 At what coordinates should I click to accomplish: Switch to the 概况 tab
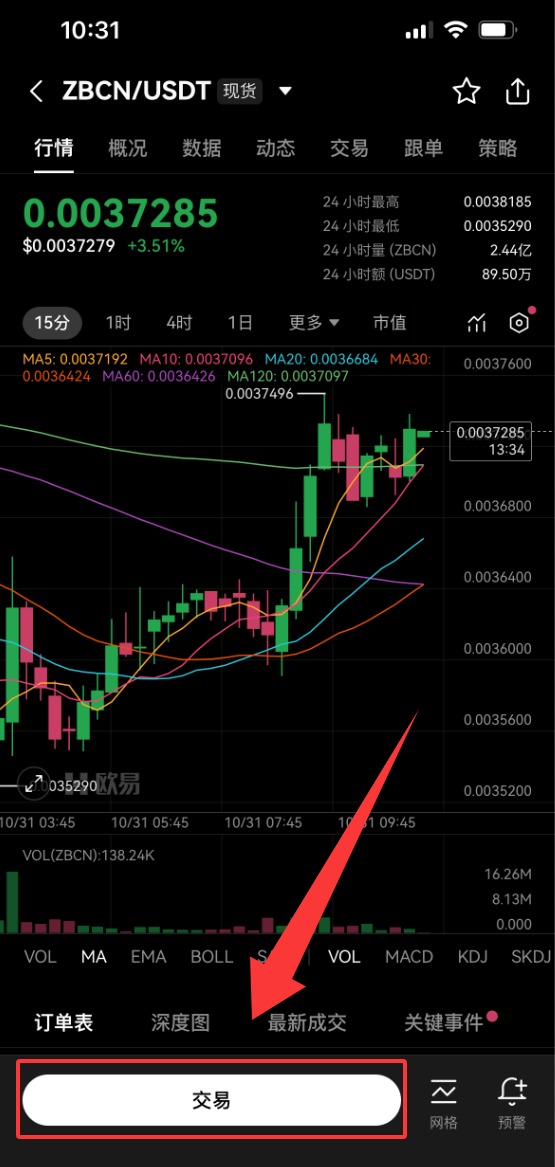pyautogui.click(x=128, y=147)
